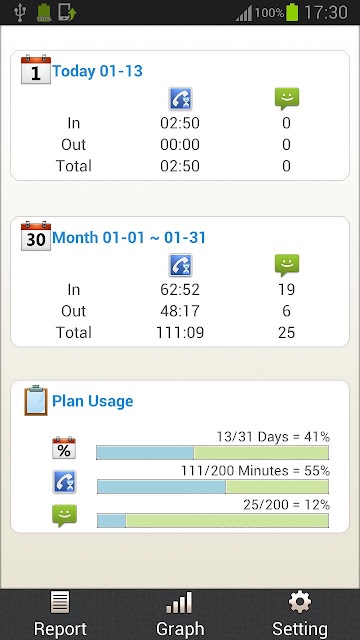Viewport: 360px width, 640px height.
Task: Open the Plan Usage card
Action: point(180,456)
